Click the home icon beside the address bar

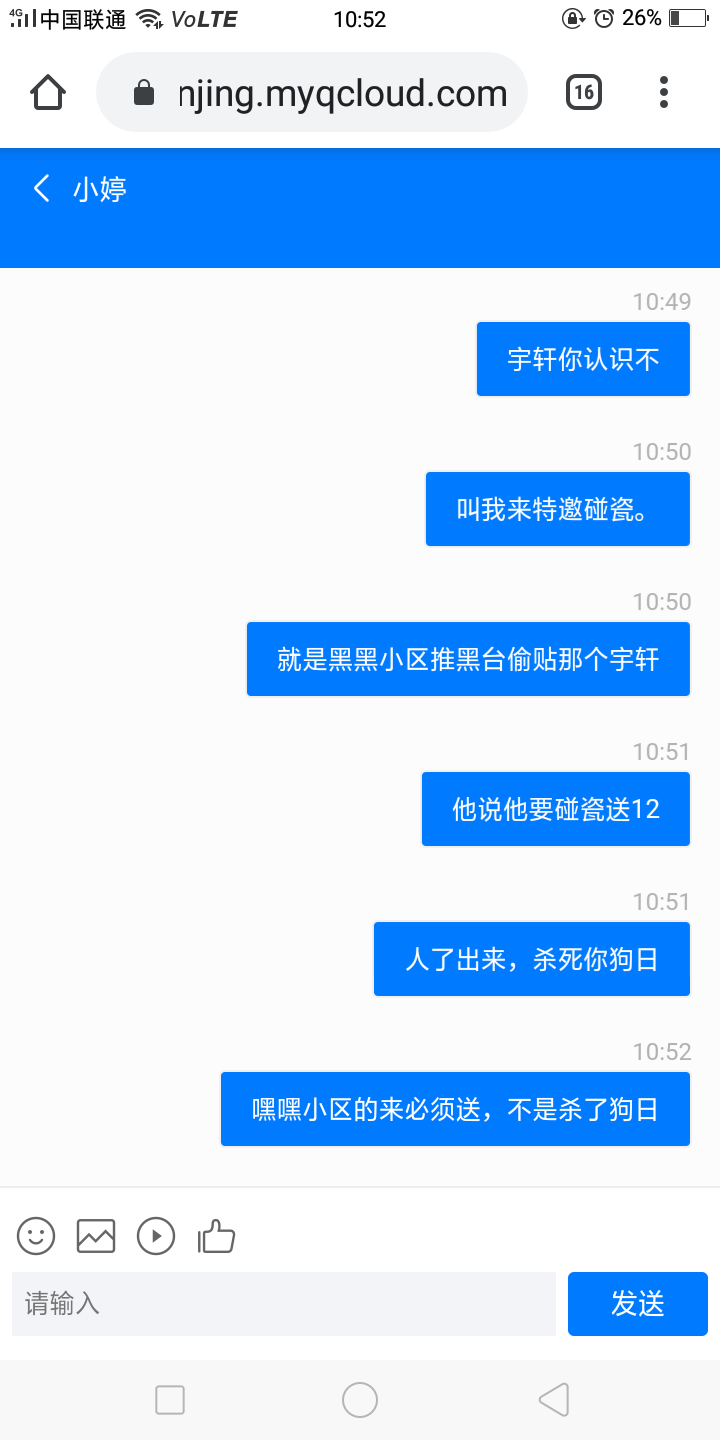point(46,91)
